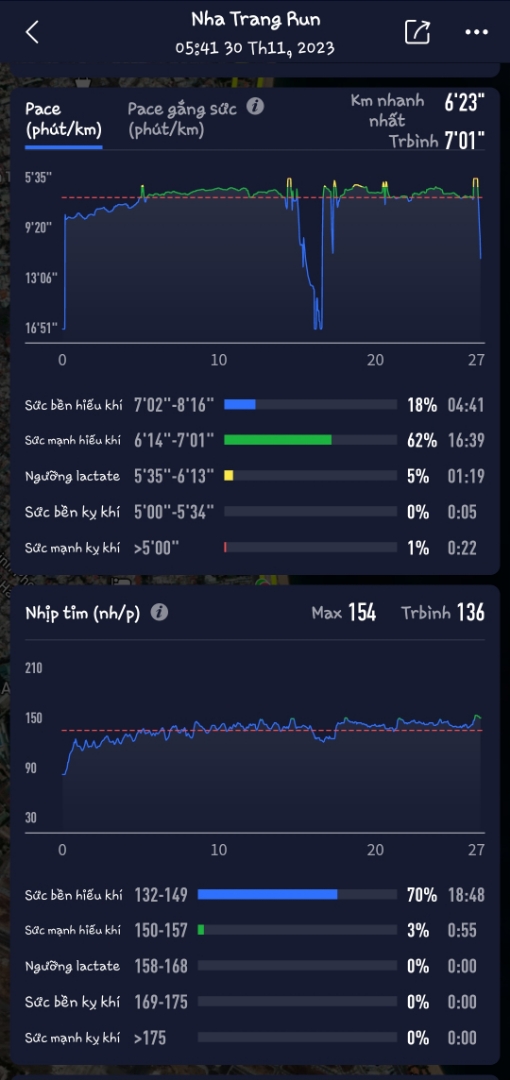Open info icon beside Pace gắng sức
This screenshot has height=1080, width=510.
coord(255,107)
